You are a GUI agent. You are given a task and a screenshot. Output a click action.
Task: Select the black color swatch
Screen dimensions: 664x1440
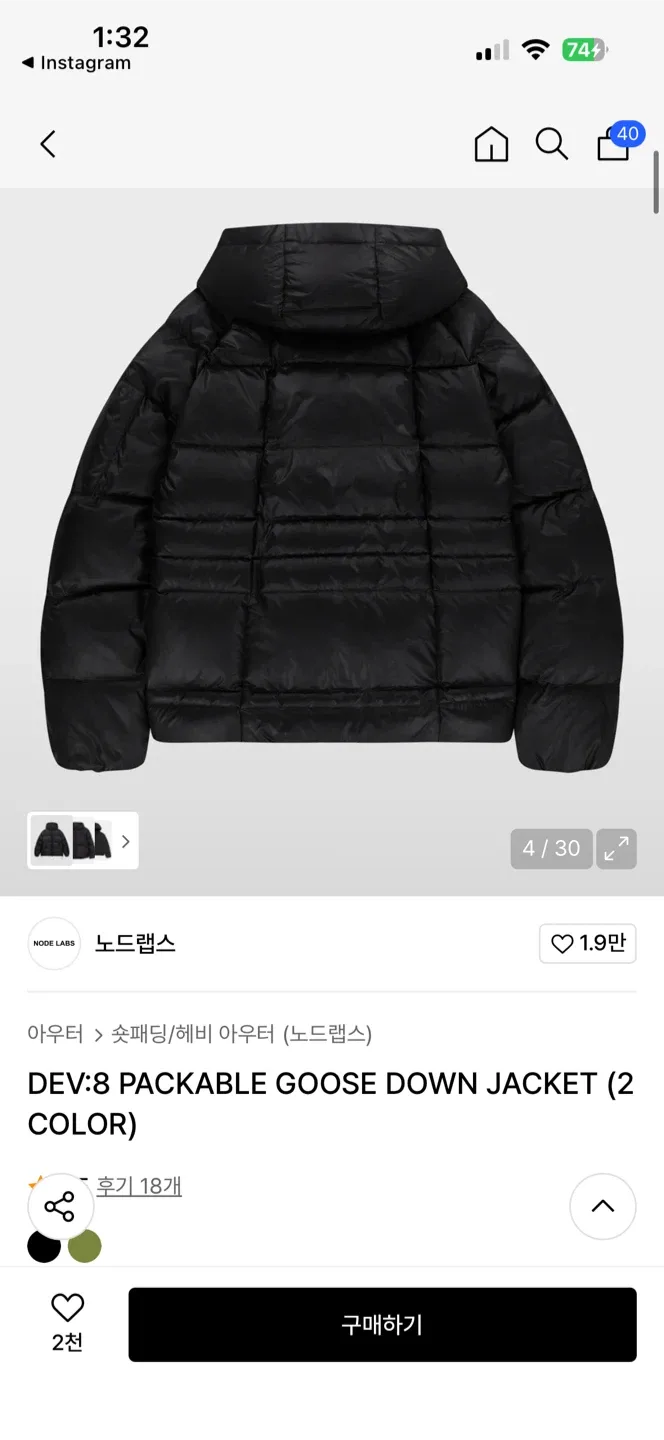[44, 1246]
